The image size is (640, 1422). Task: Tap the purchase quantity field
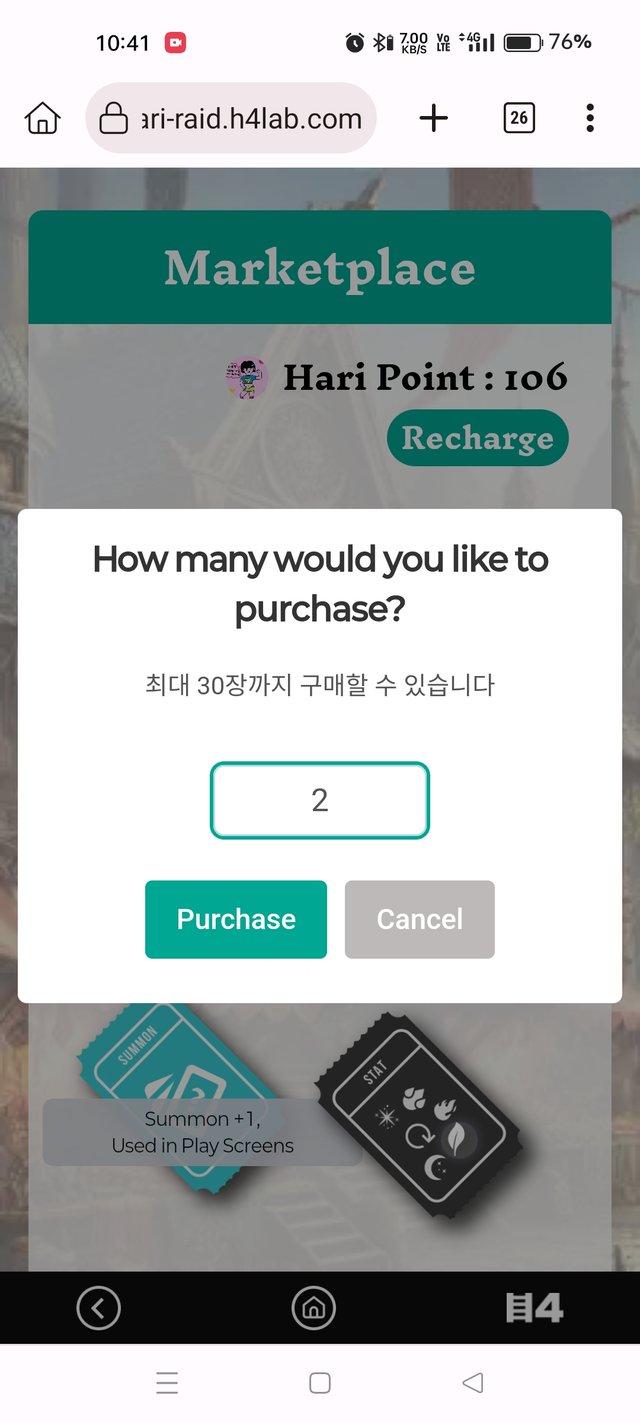[319, 800]
